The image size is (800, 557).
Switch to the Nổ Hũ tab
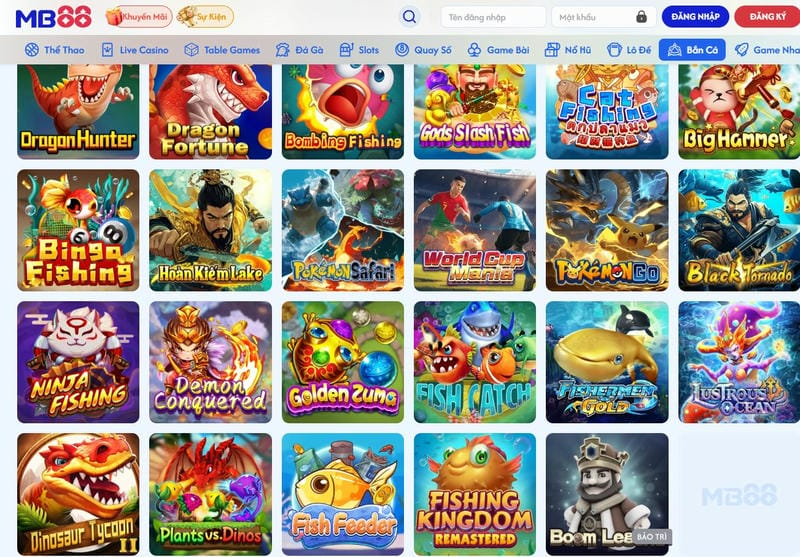coord(568,50)
